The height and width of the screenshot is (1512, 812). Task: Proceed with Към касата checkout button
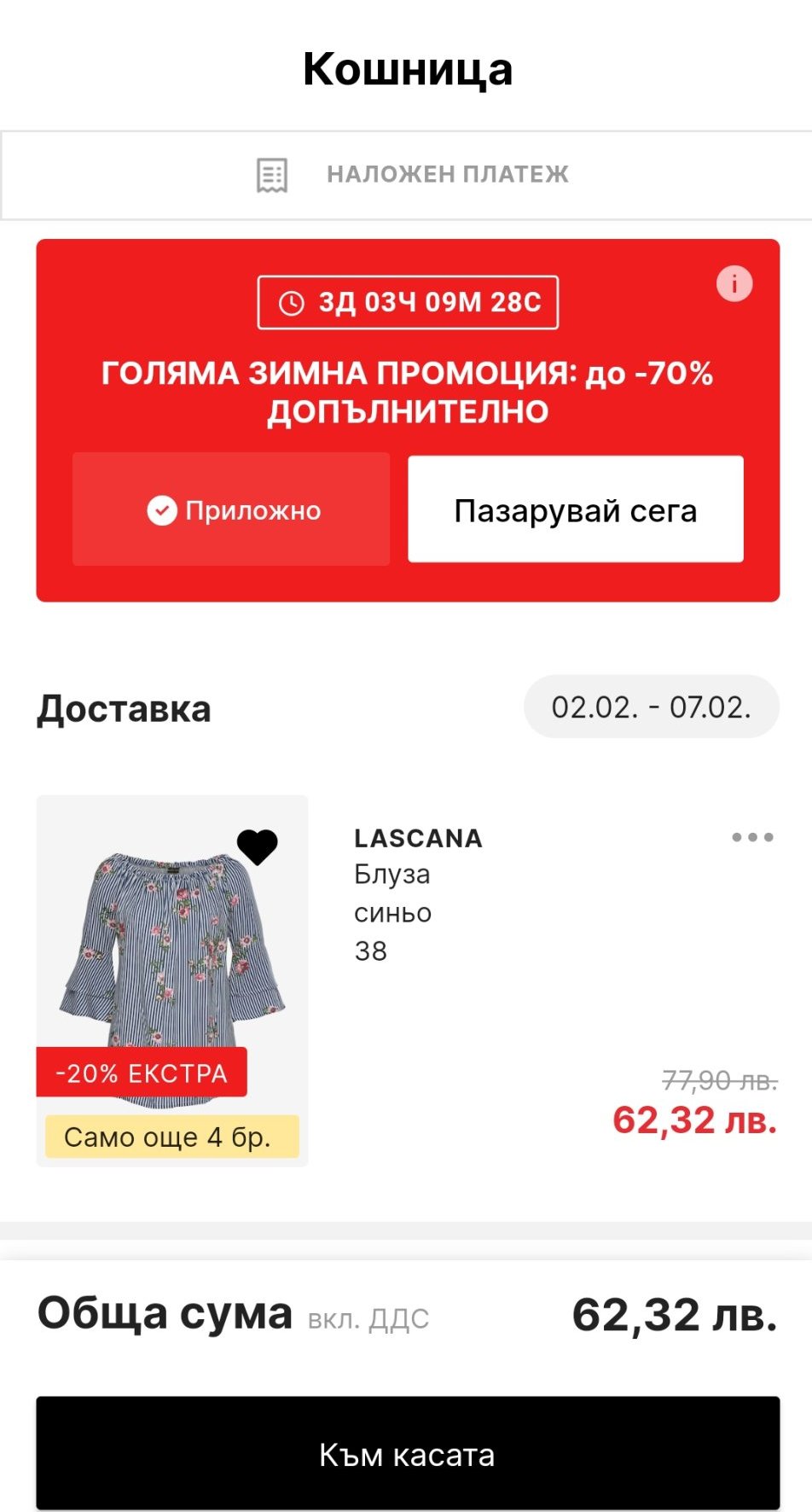pos(407,1454)
